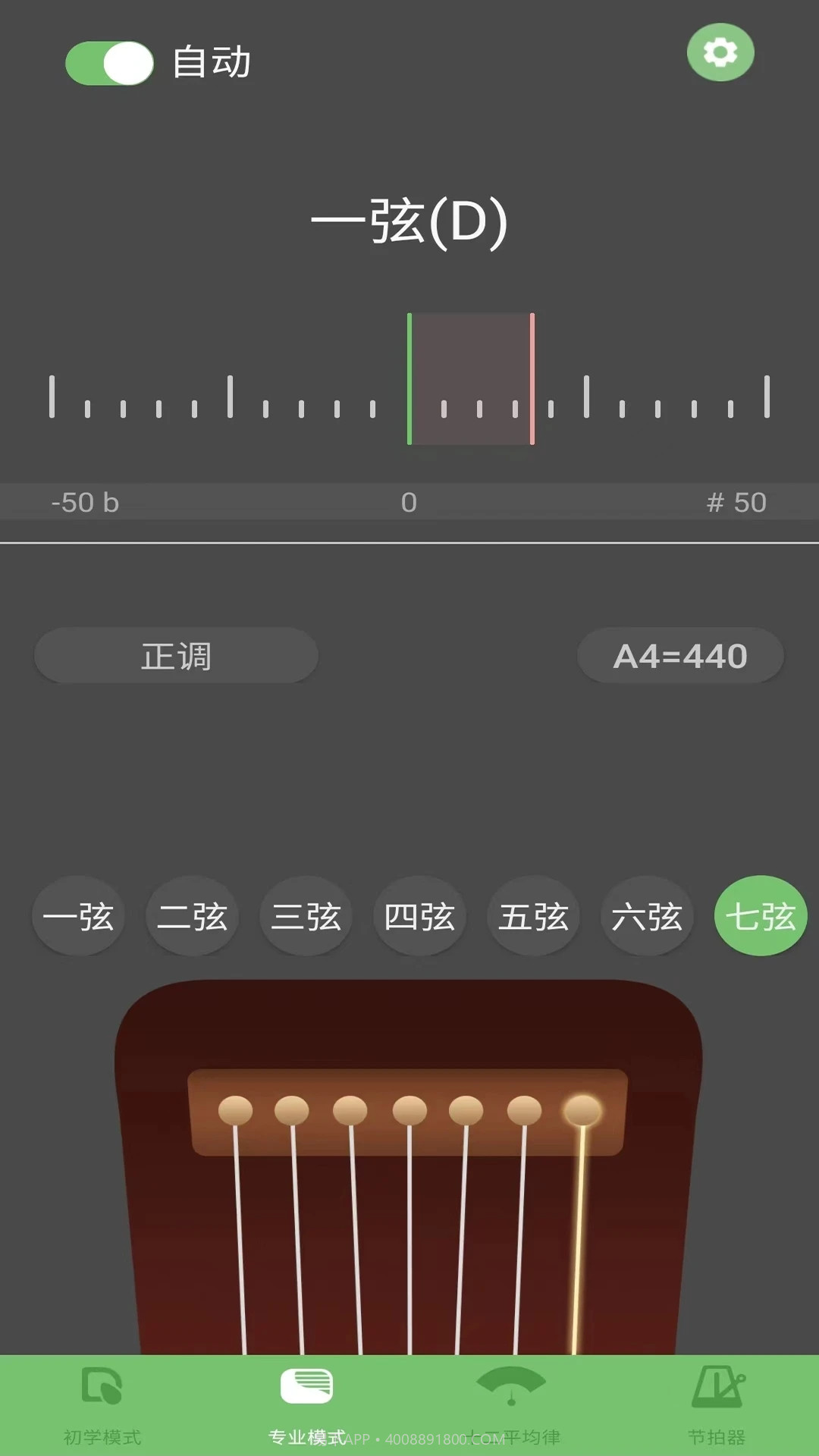Toggle off the 自动 switch

[107, 64]
